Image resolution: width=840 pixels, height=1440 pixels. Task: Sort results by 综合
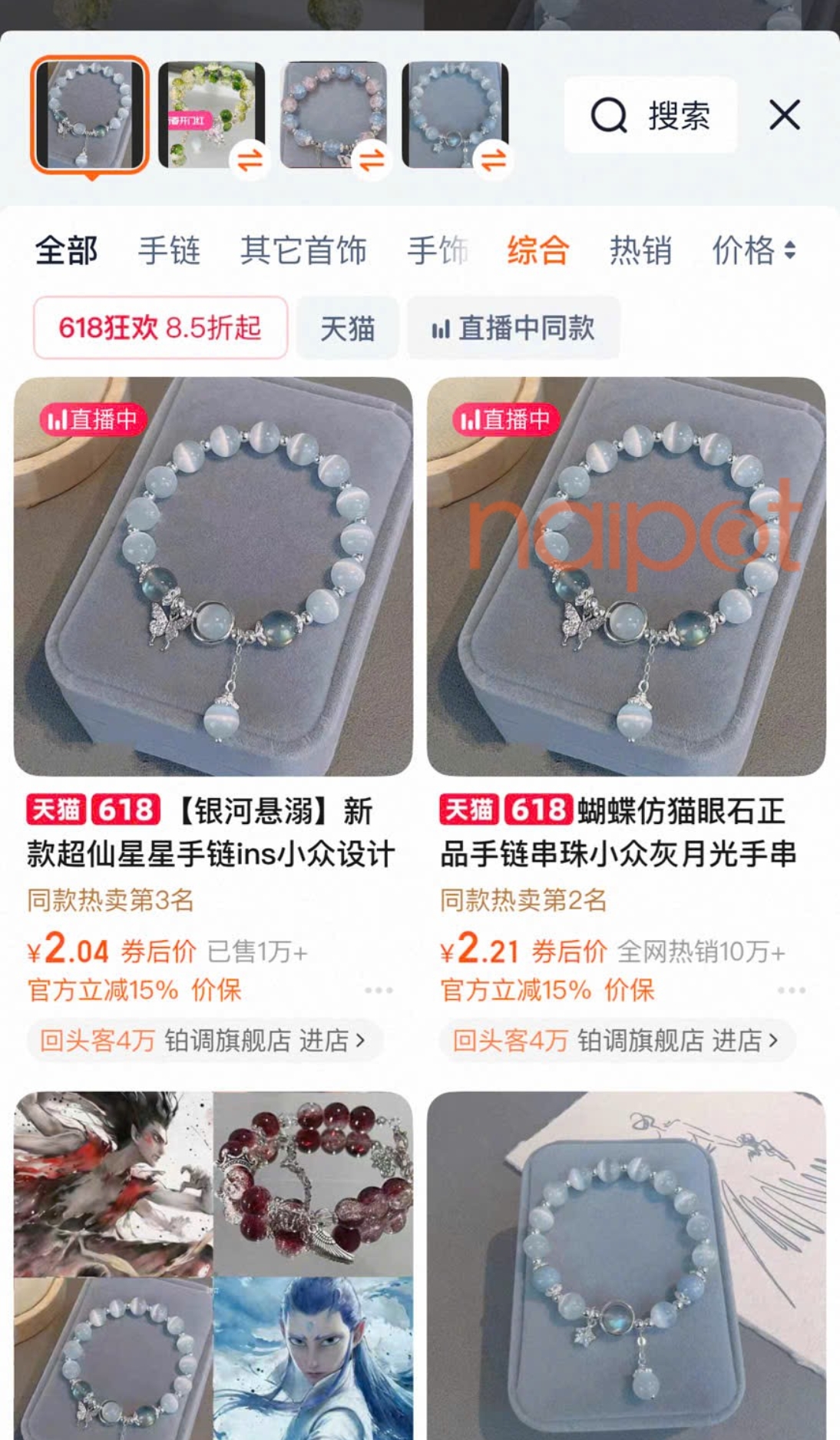pos(537,250)
